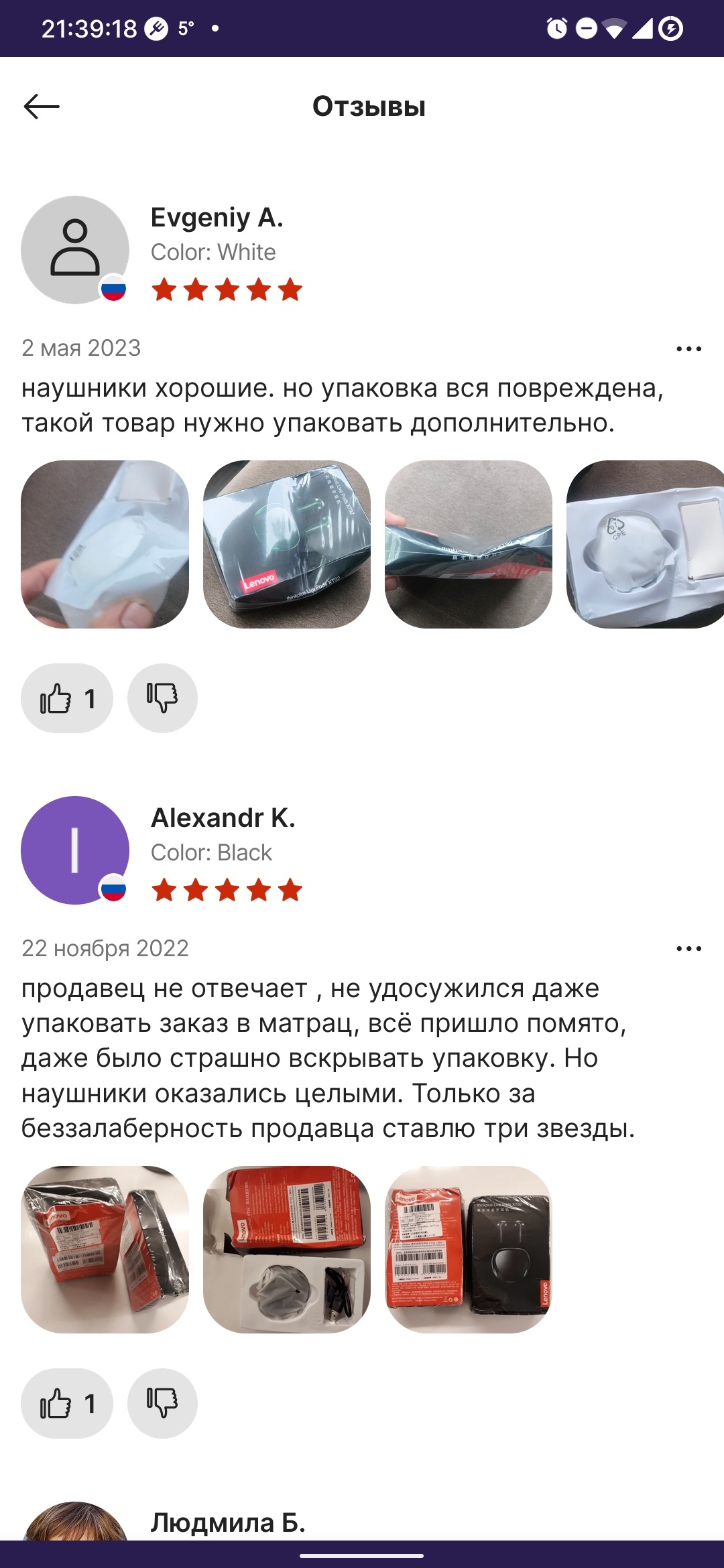The height and width of the screenshot is (1568, 724).
Task: Open Alexandr's first photo of red package
Action: tap(105, 1250)
